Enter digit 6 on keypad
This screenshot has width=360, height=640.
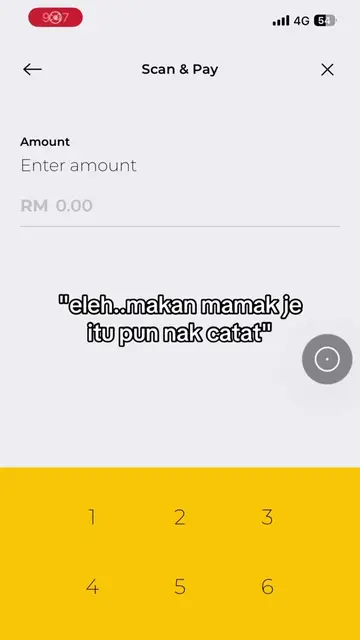pos(267,587)
